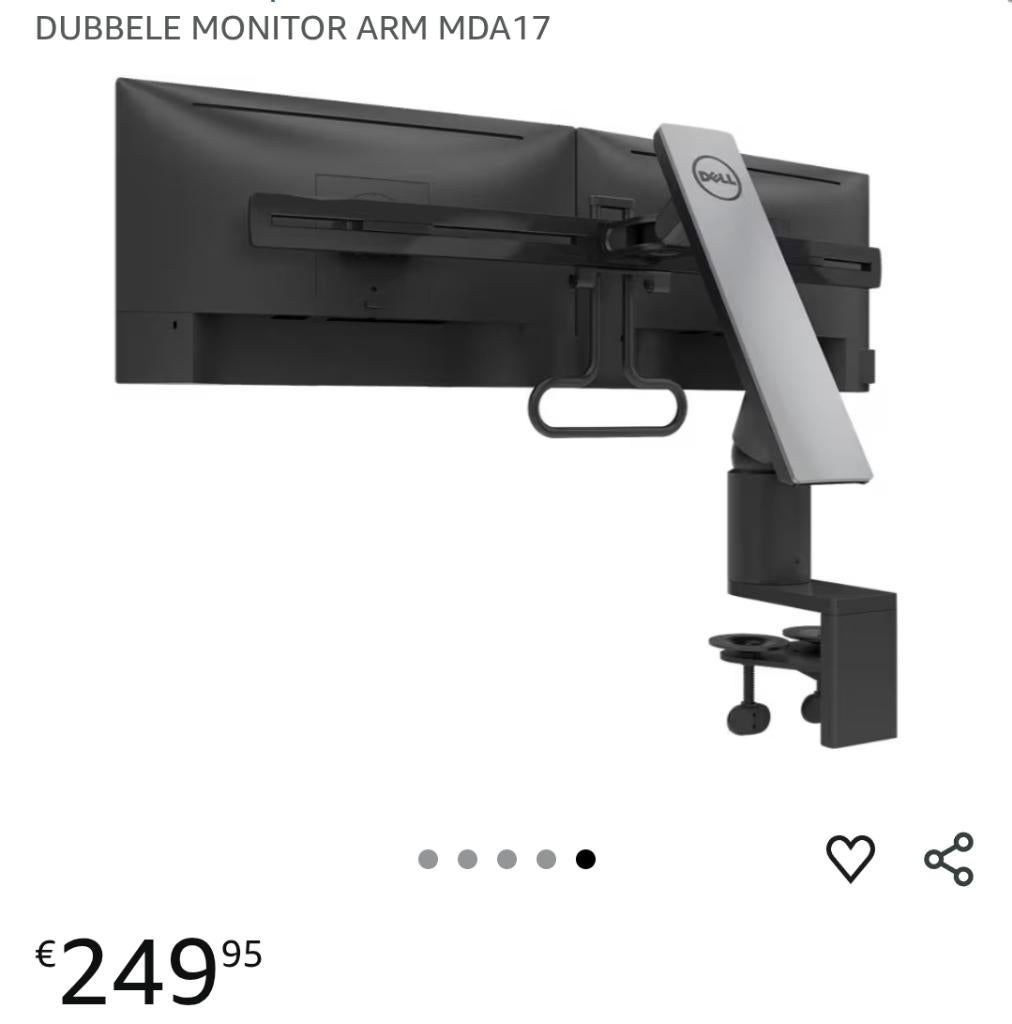The image size is (1012, 1024).
Task: Select the wishlist heart below the product photo
Action: coord(852,857)
